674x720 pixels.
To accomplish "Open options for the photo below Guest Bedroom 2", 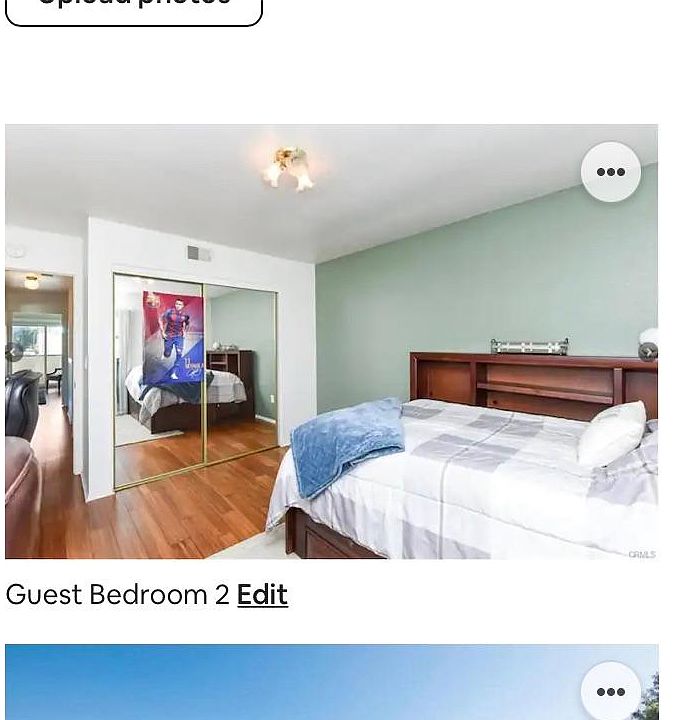I will 610,691.
